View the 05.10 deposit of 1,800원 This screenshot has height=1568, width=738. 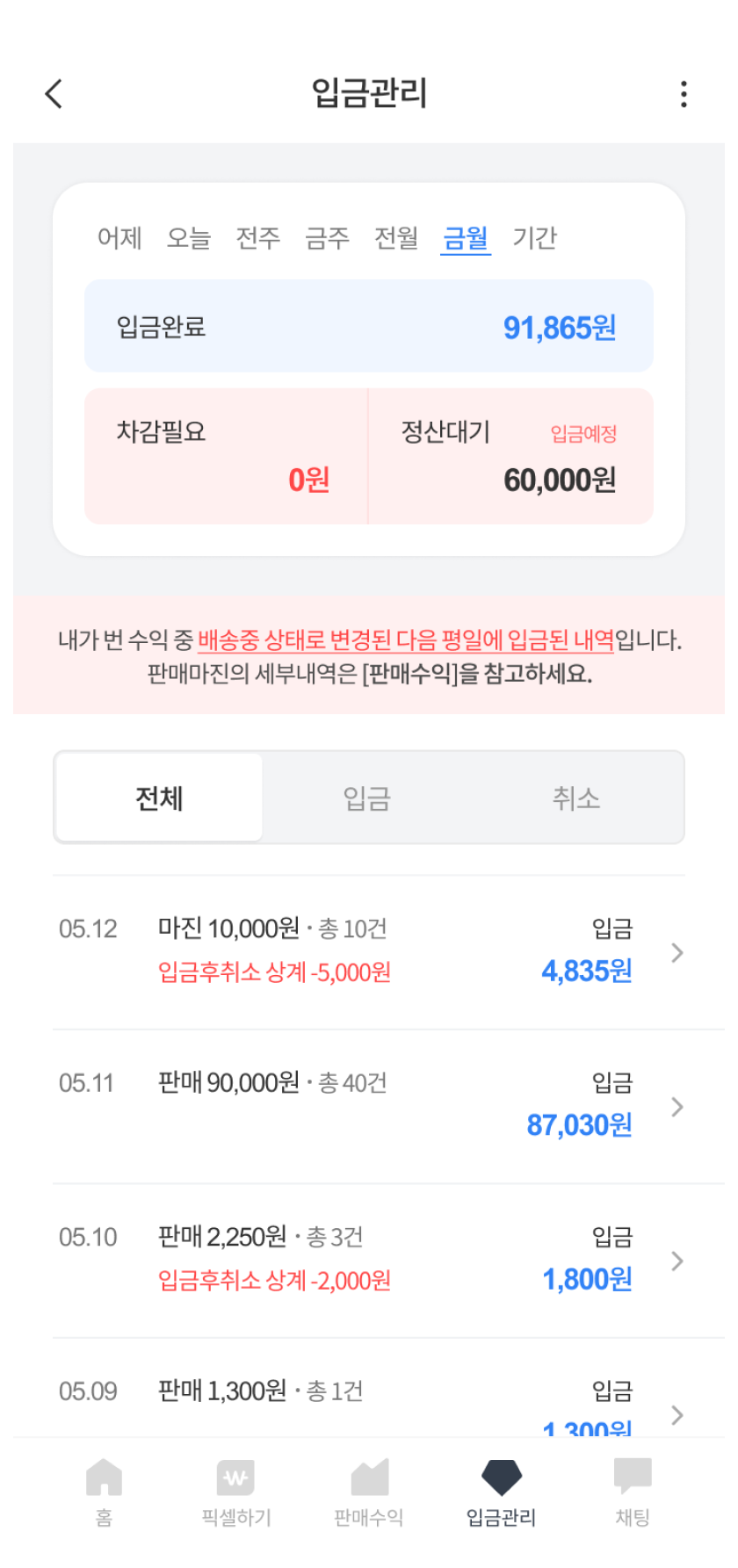tap(369, 1261)
